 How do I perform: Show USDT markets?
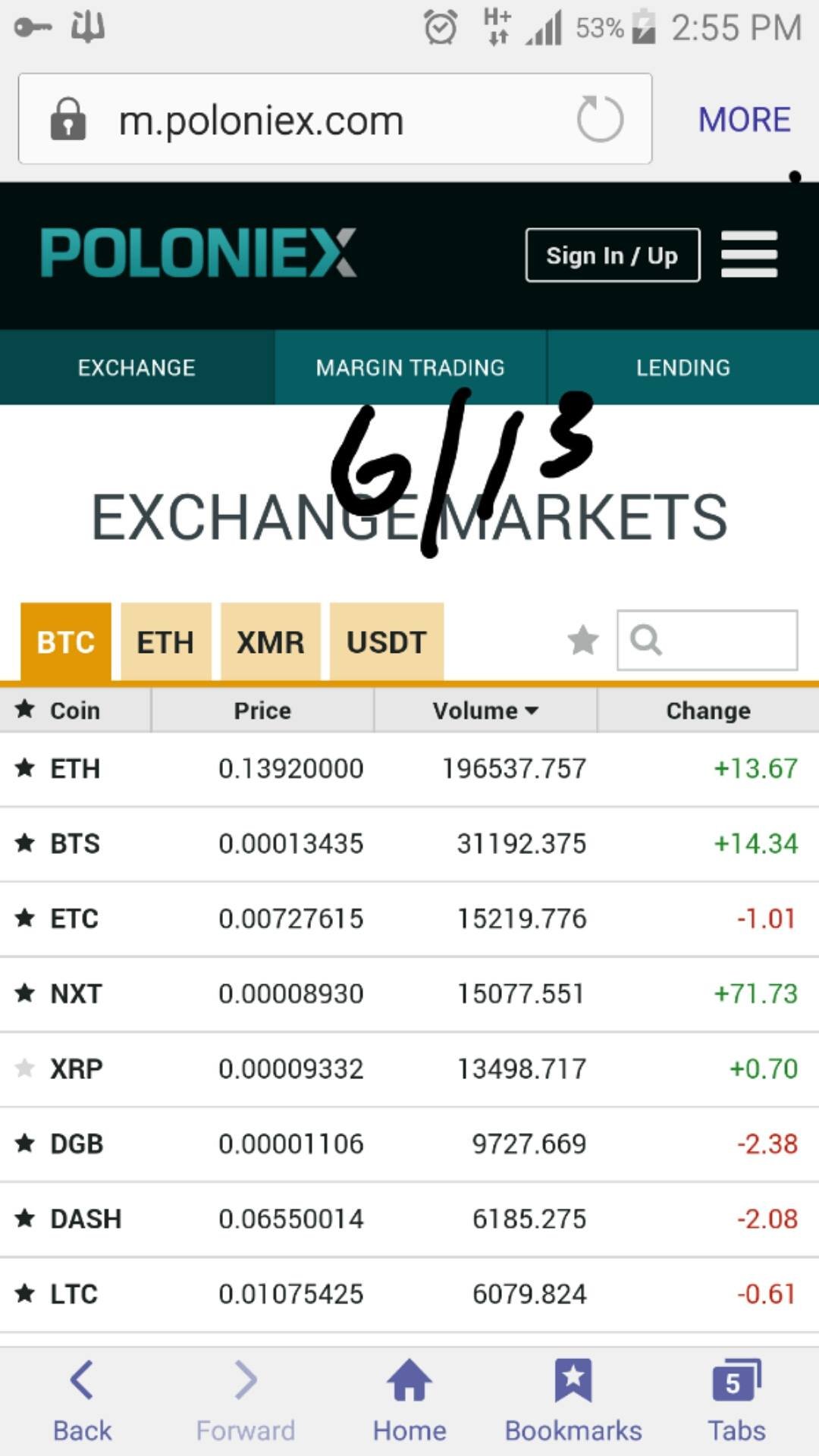point(386,642)
